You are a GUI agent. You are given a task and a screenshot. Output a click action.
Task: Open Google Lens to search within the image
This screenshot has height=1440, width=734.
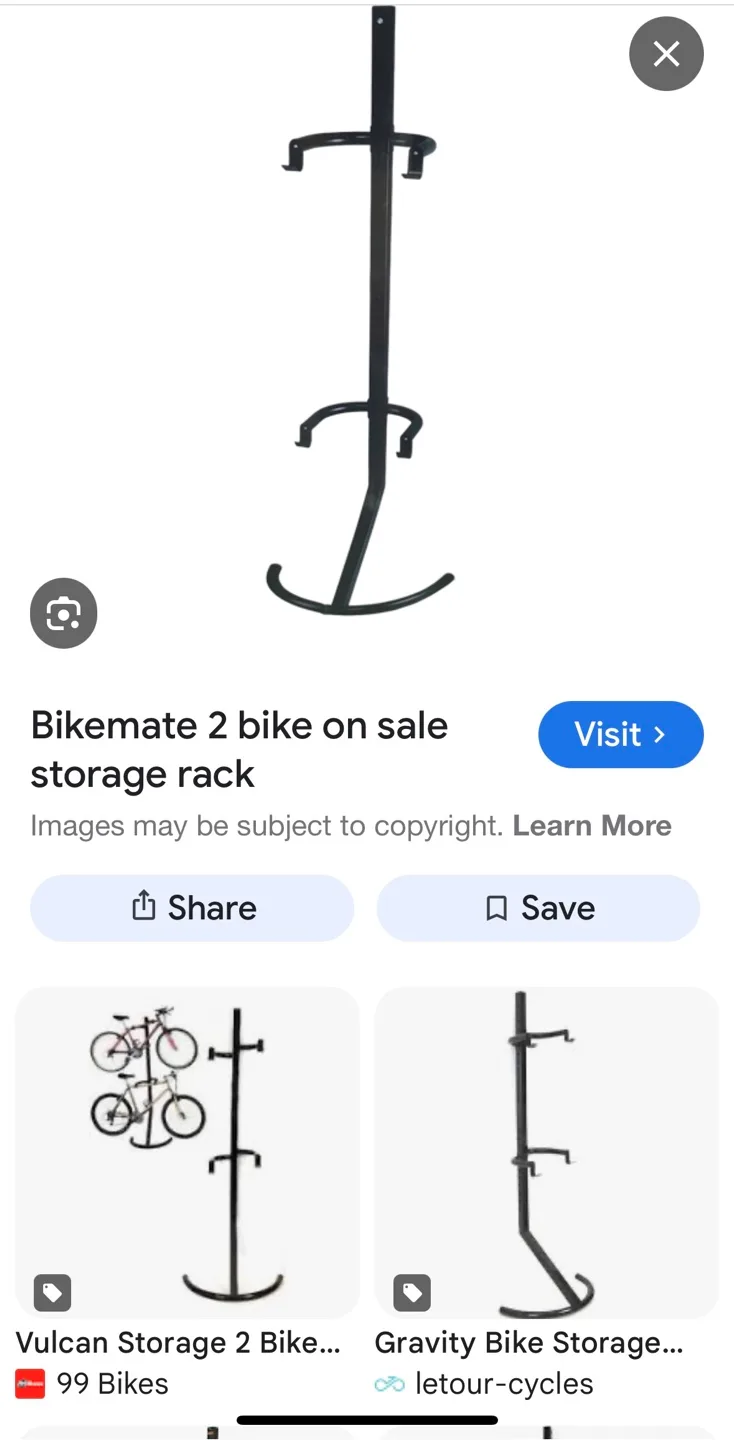[63, 613]
